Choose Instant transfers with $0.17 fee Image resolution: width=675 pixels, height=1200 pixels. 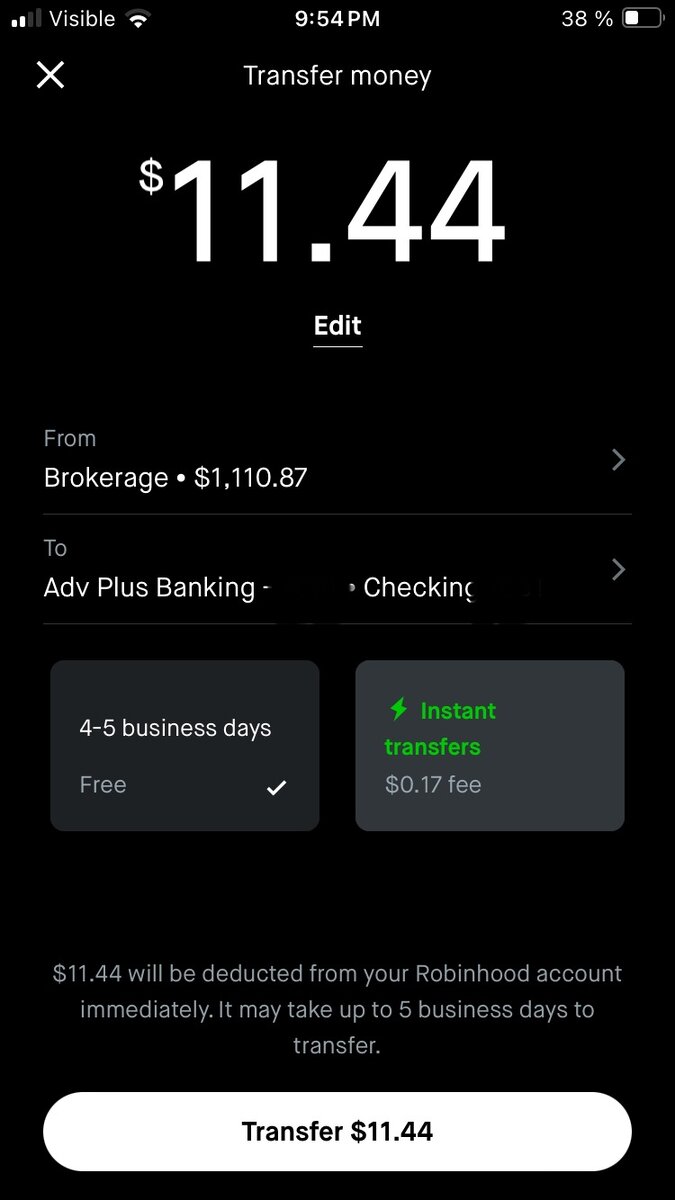click(x=490, y=745)
